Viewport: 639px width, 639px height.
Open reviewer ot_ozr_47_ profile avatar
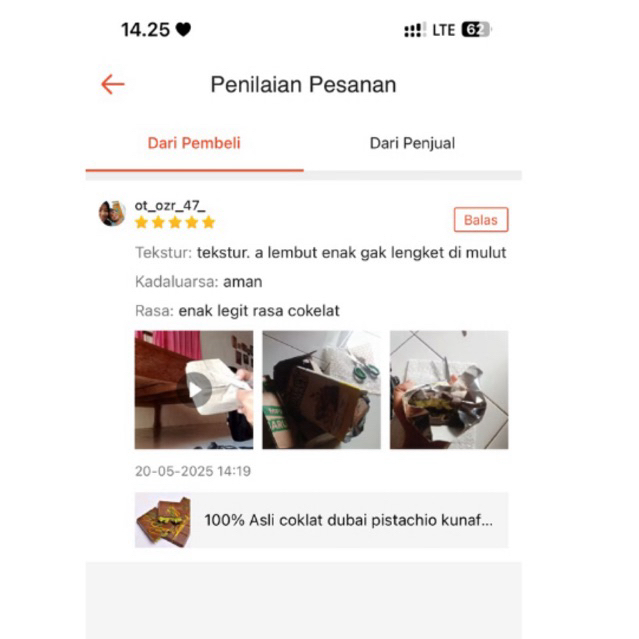(x=111, y=213)
